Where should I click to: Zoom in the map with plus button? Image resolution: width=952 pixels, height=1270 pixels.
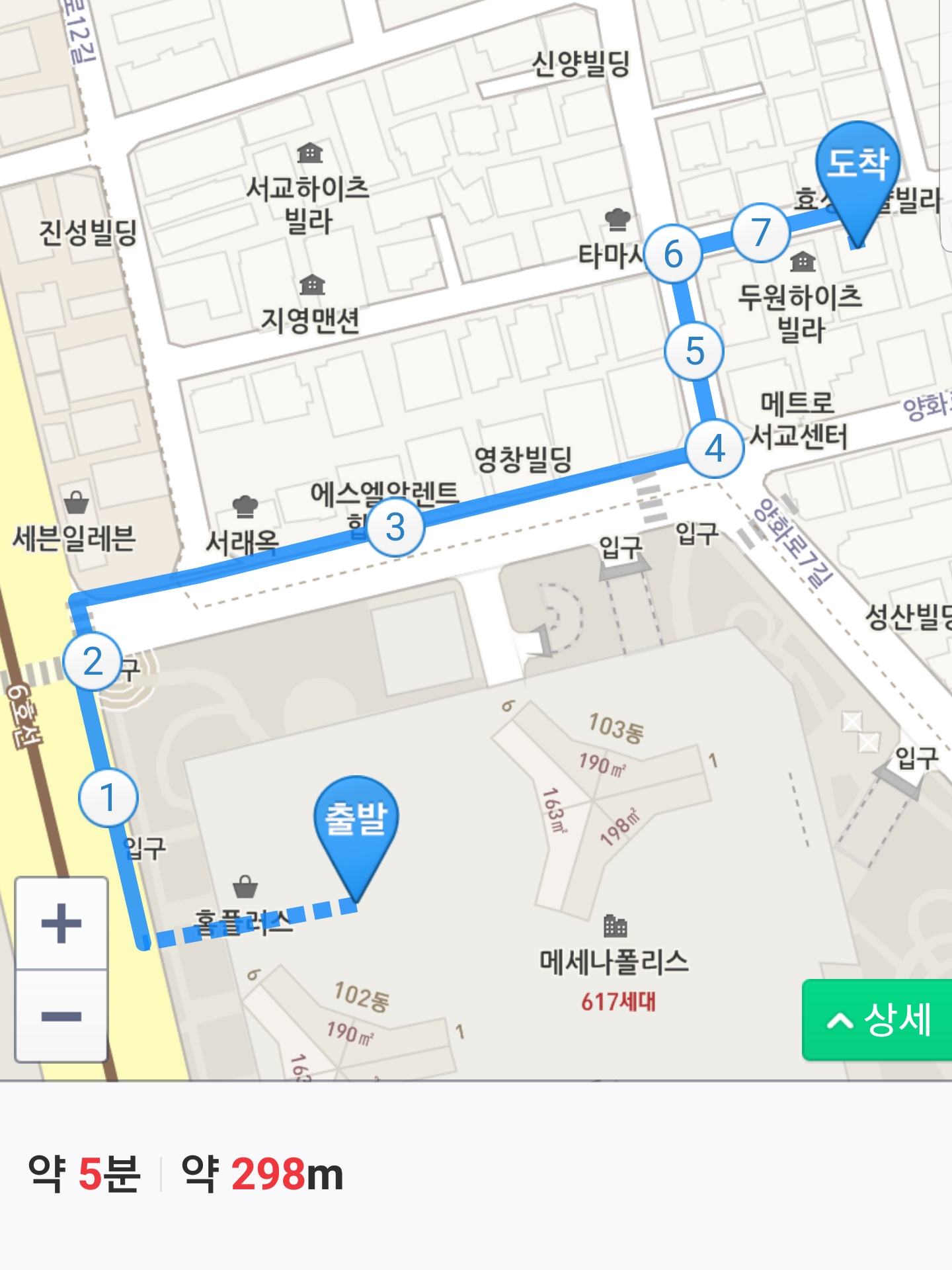pos(61,923)
